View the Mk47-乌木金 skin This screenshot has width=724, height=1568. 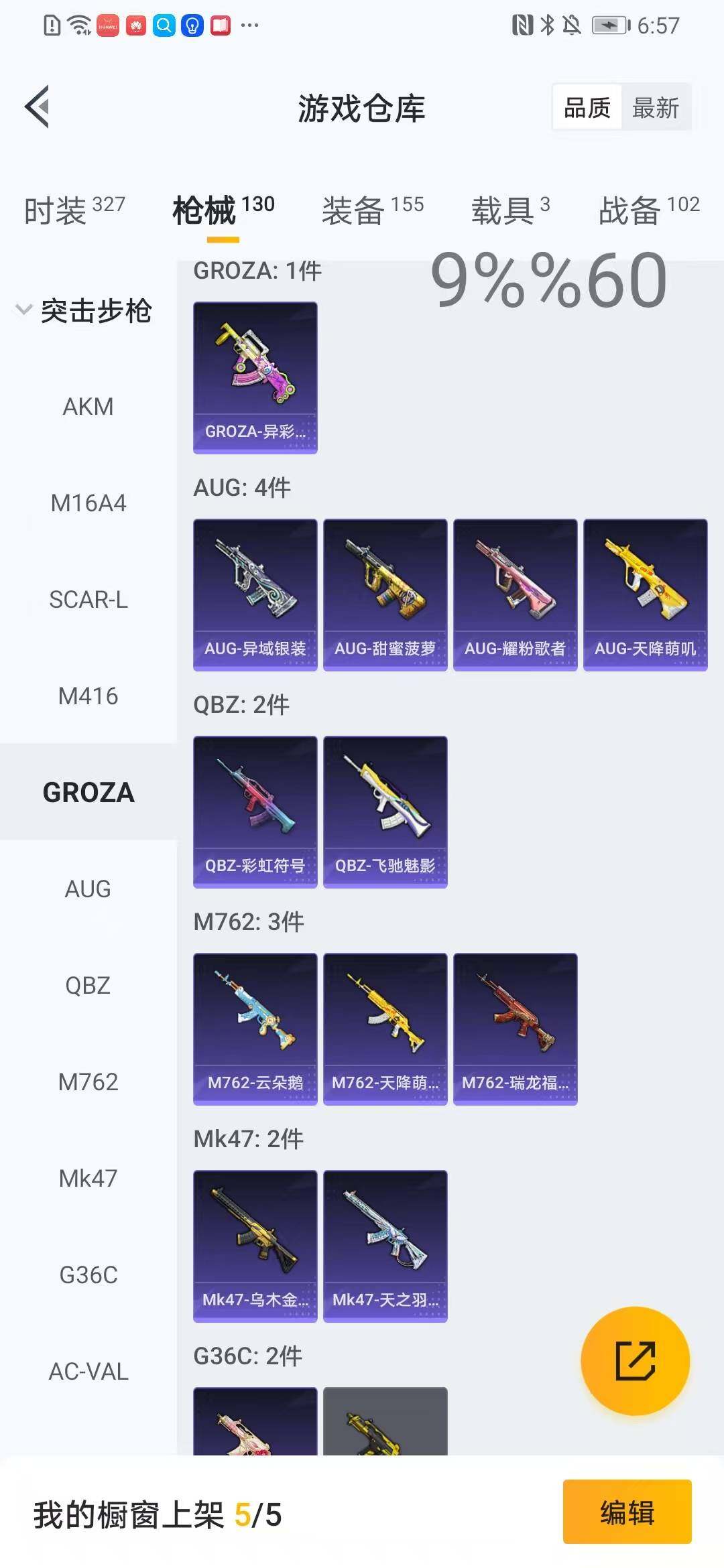255,1246
